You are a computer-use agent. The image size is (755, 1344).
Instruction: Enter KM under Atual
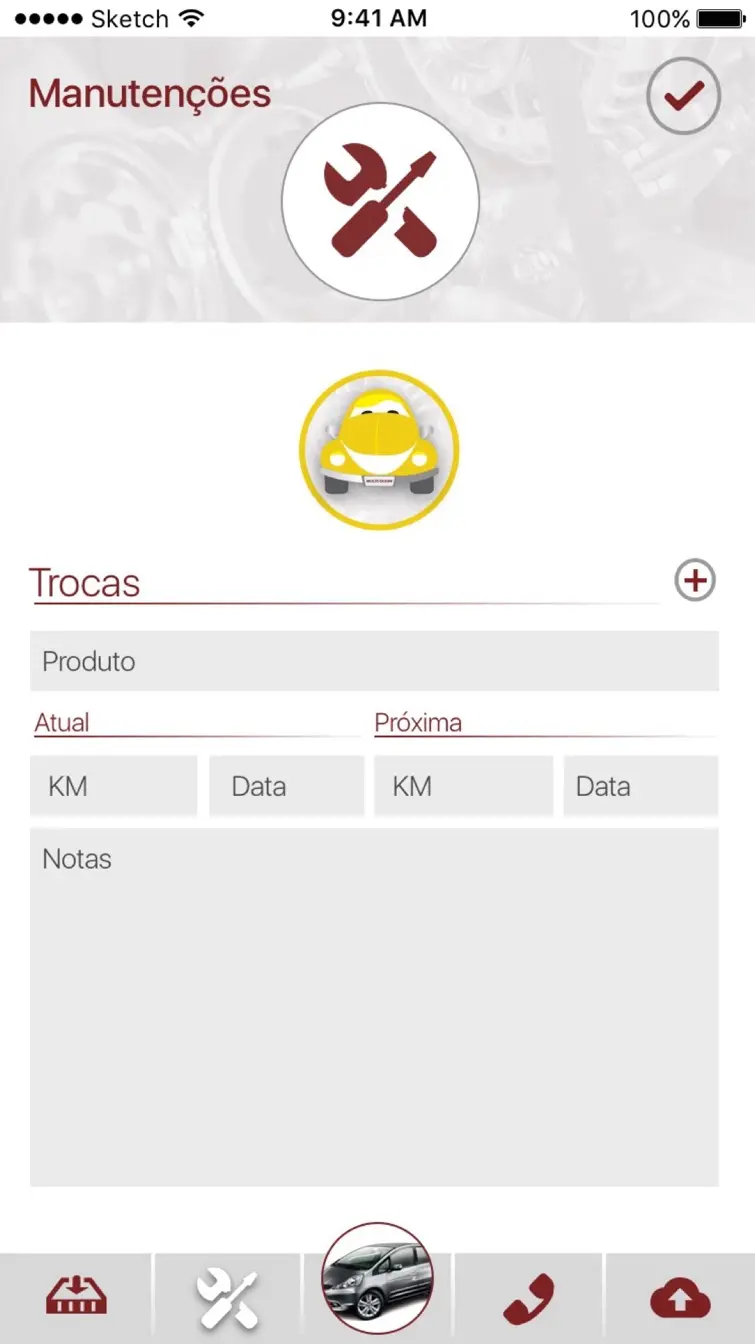(113, 786)
